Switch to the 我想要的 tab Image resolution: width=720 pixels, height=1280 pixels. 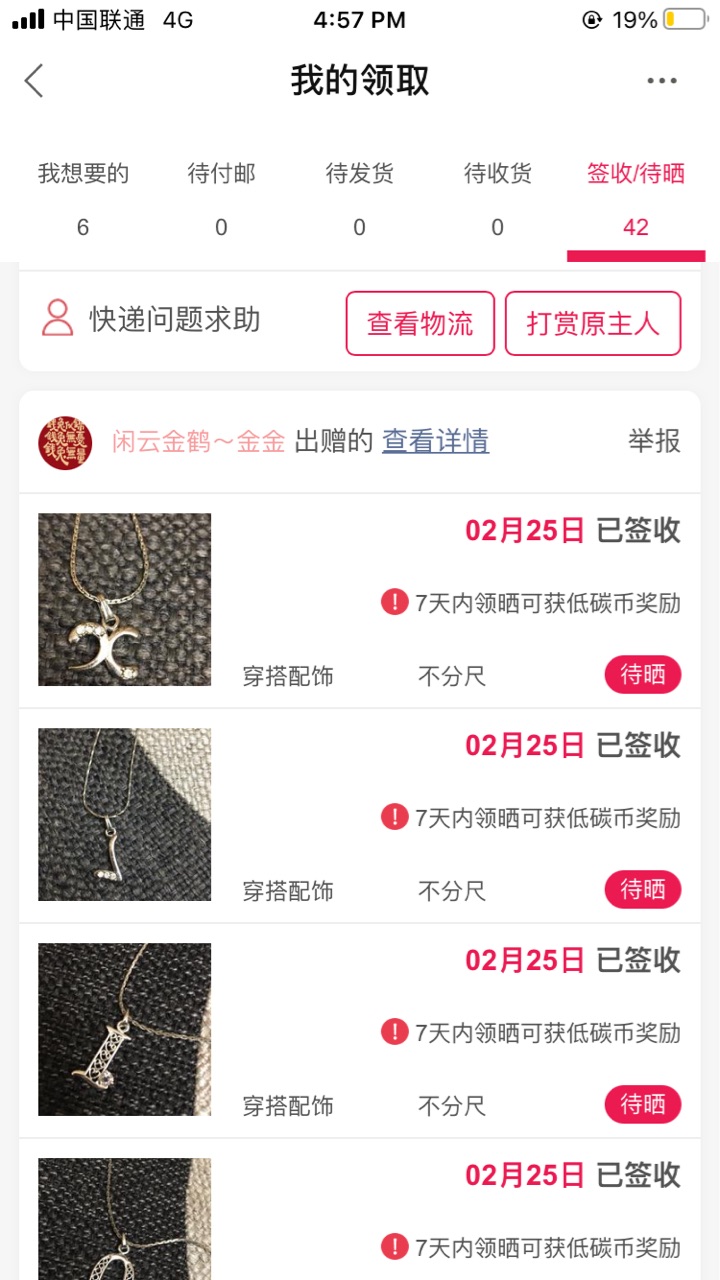(x=83, y=200)
